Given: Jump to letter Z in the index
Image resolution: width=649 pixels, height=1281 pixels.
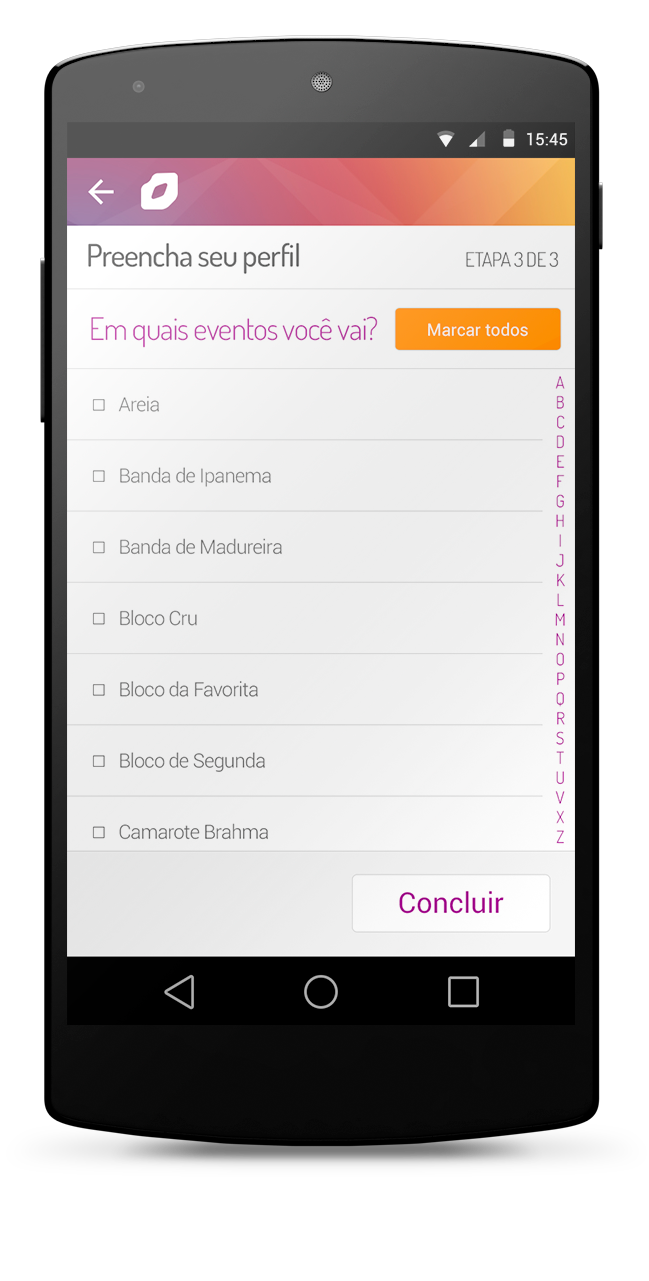Looking at the screenshot, I should tap(560, 837).
